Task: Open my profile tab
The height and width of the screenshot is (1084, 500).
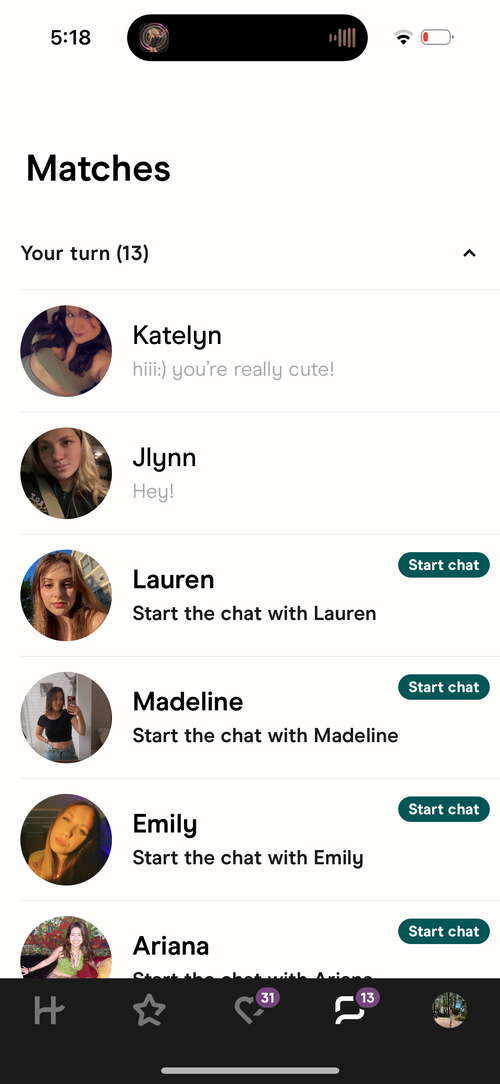Action: (x=450, y=1011)
